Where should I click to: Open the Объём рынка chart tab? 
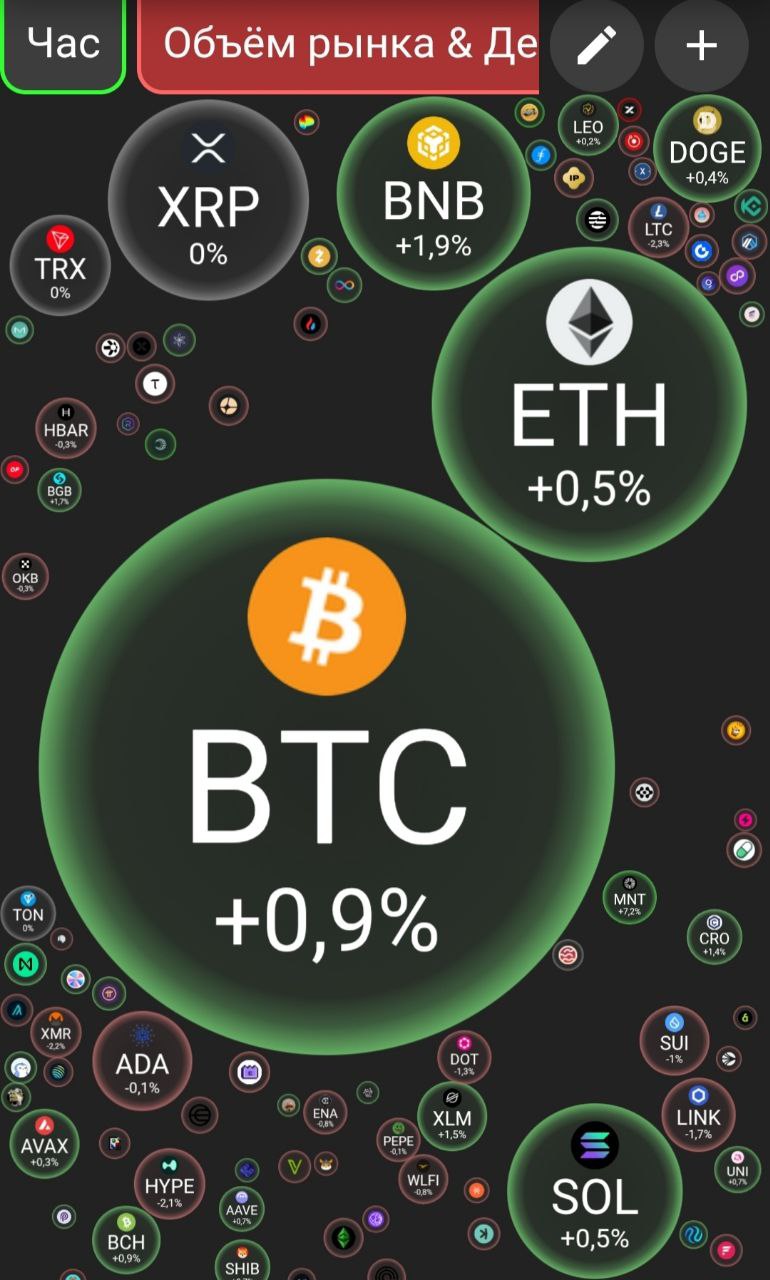click(x=340, y=45)
